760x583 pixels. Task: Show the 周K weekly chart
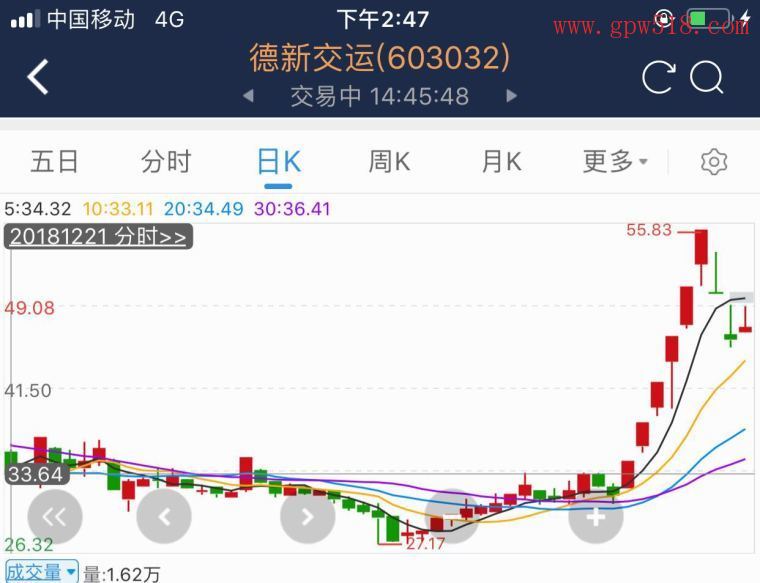pyautogui.click(x=389, y=161)
